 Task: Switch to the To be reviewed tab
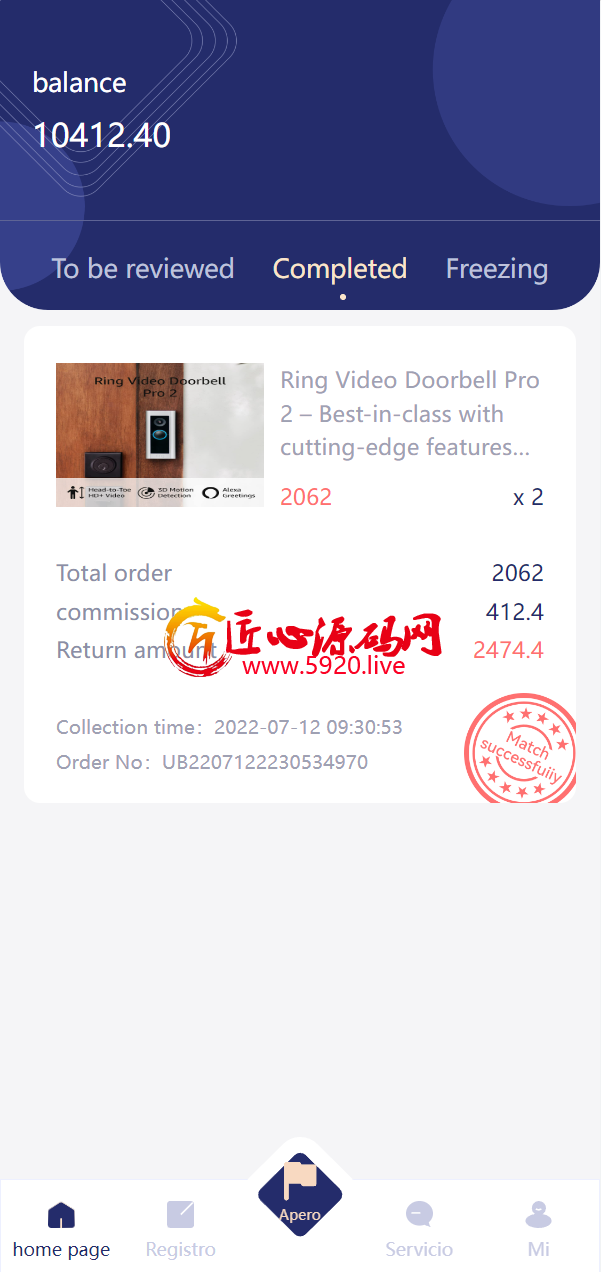point(143,269)
